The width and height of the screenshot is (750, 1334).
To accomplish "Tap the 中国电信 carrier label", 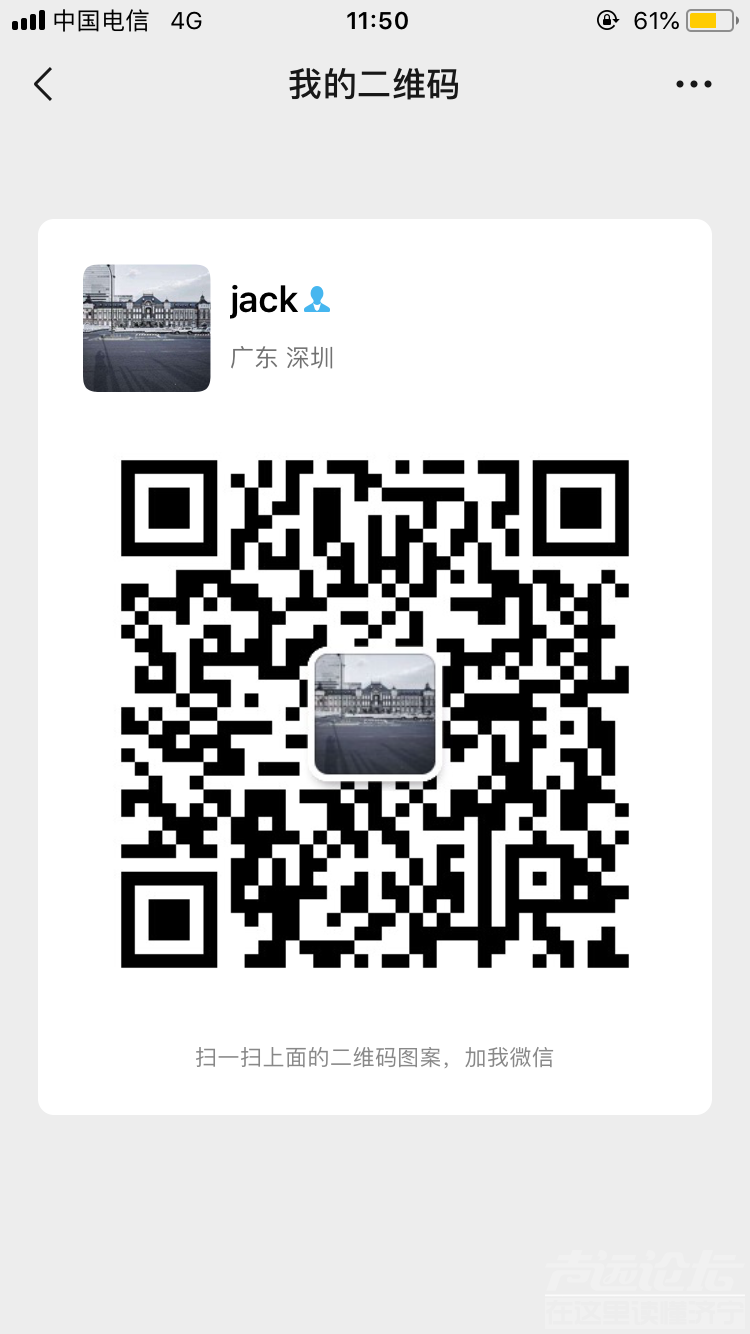I will coord(100,19).
